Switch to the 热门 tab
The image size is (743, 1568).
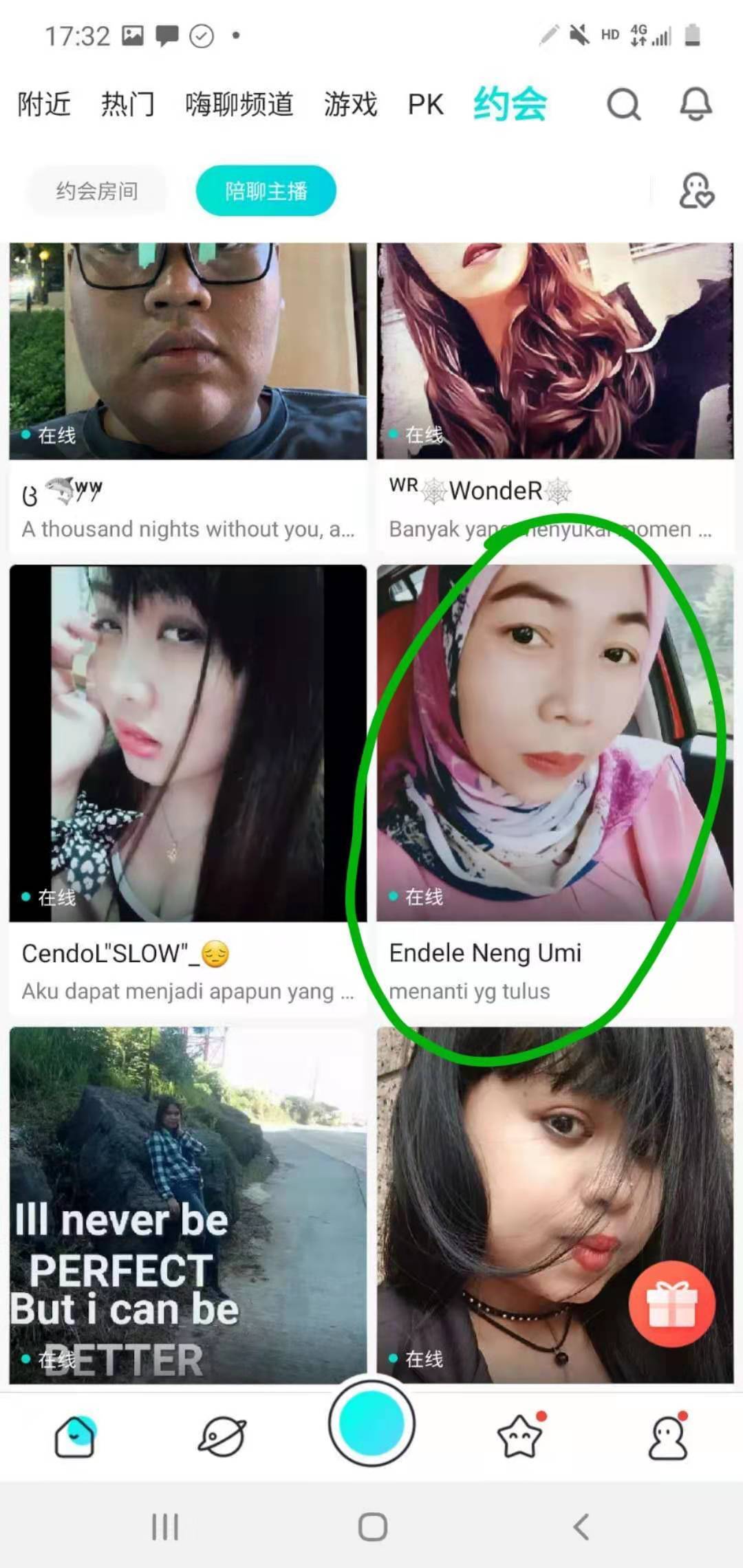tap(128, 105)
